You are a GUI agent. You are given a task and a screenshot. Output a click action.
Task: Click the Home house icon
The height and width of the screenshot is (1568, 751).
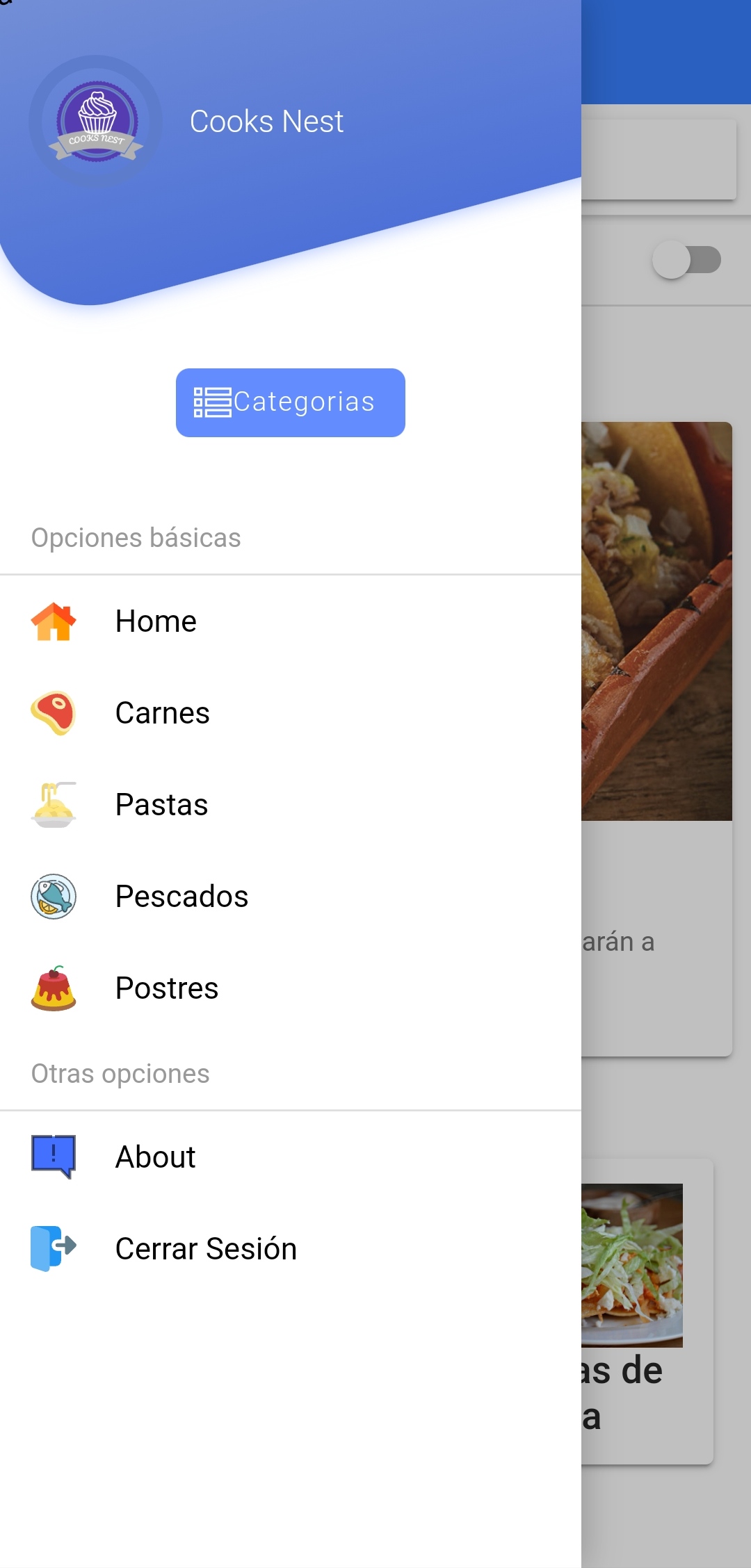(x=52, y=621)
